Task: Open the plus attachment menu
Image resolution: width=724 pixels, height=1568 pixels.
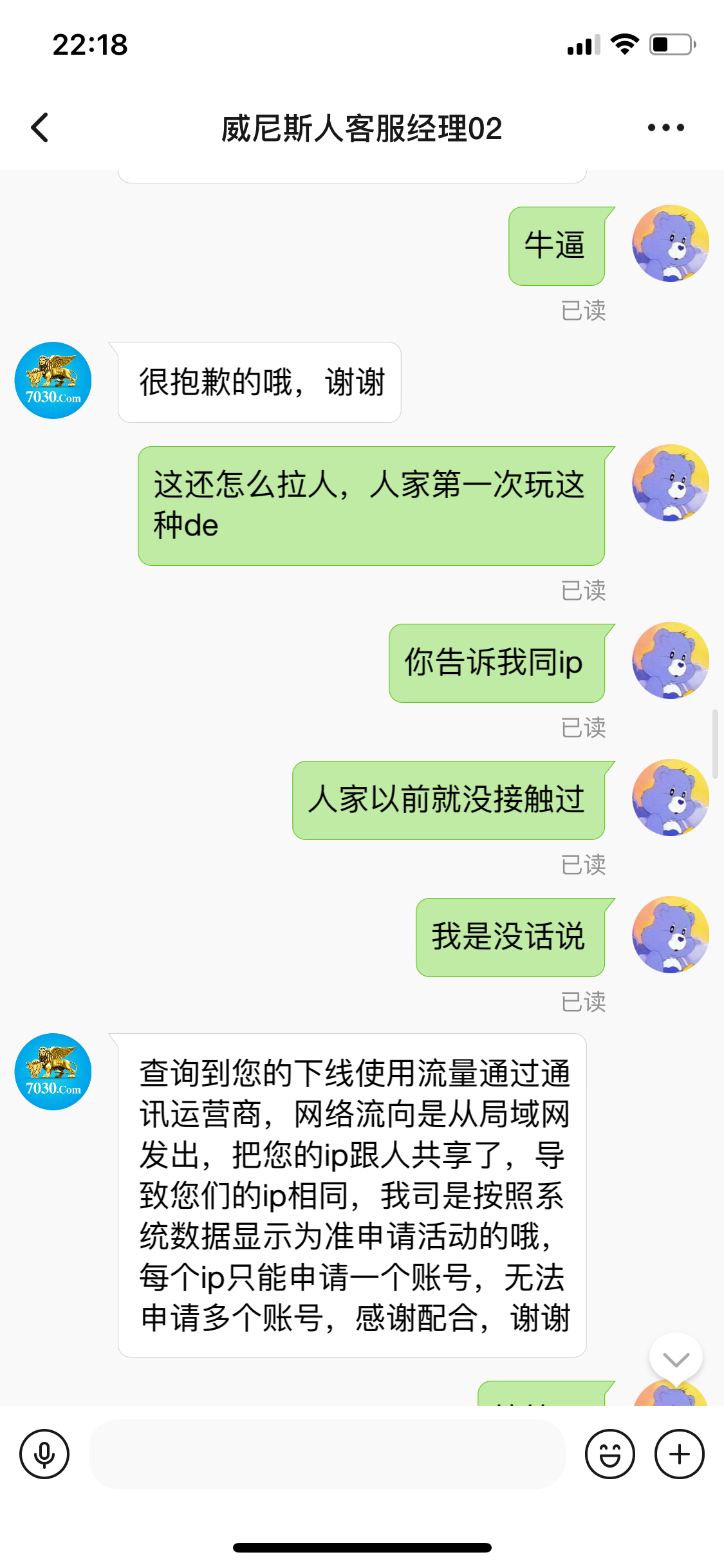Action: coord(680,1454)
